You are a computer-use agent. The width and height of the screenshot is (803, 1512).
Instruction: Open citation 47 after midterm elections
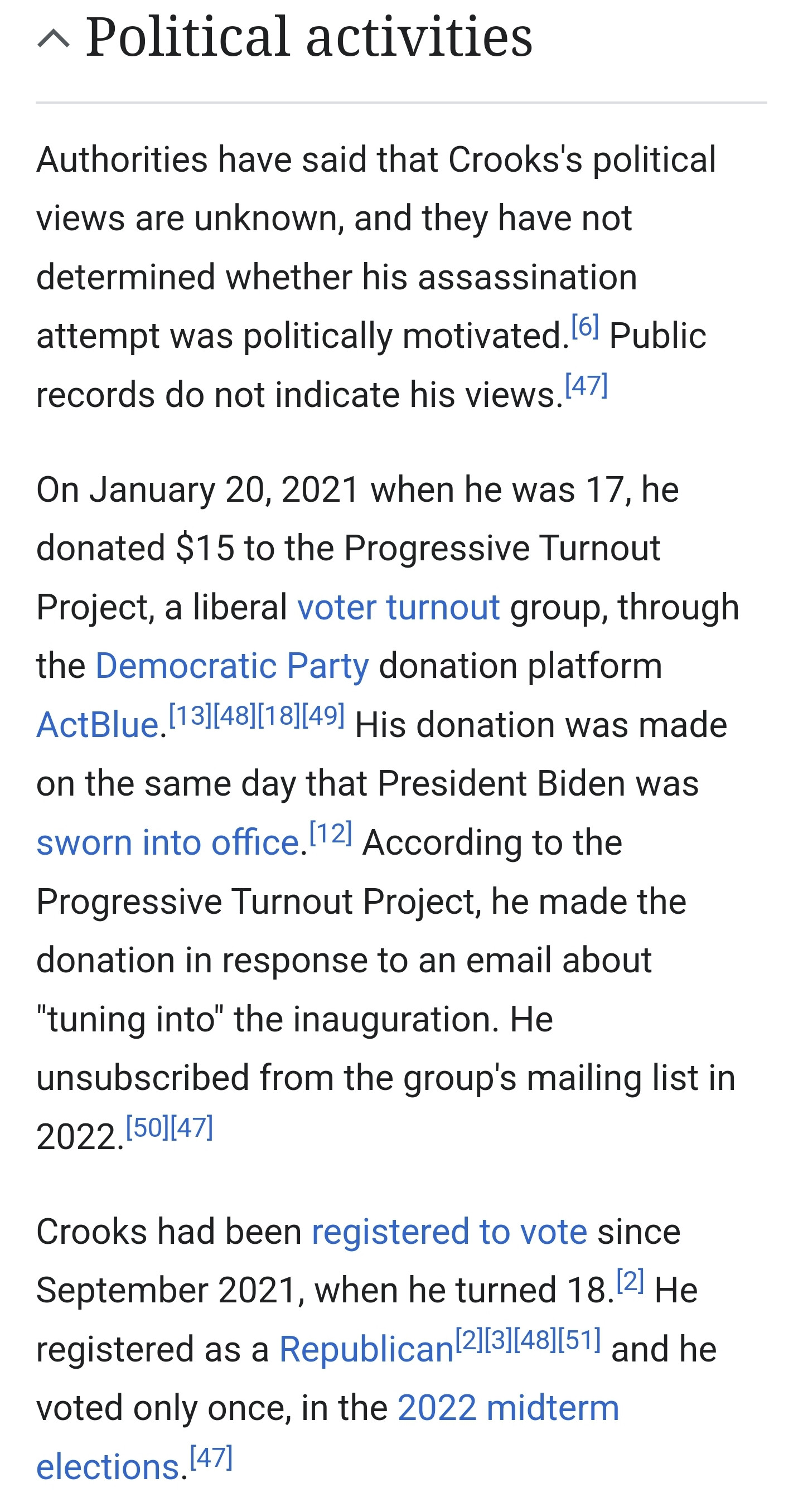tap(211, 1457)
